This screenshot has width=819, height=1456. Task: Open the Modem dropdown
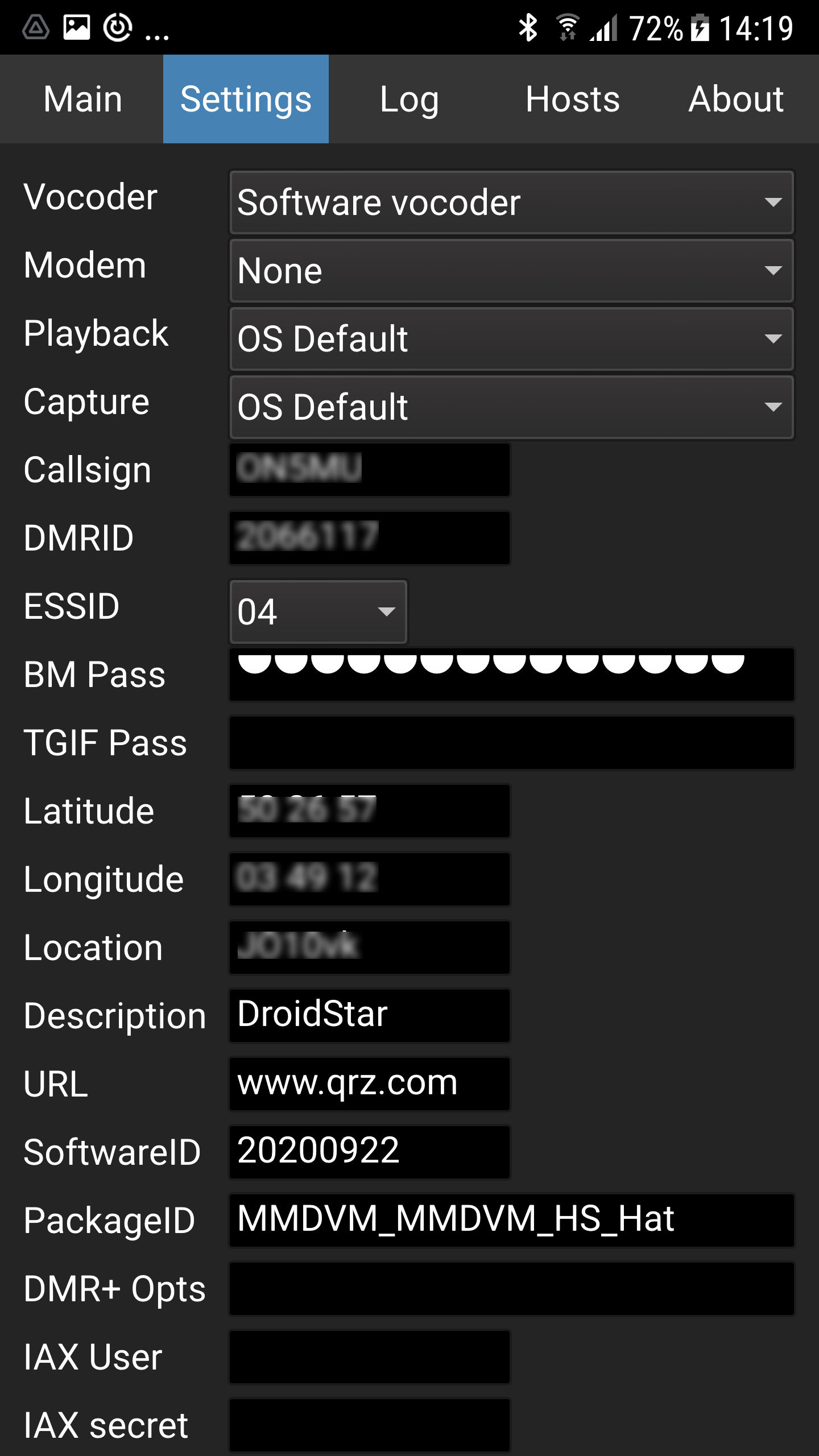[511, 271]
